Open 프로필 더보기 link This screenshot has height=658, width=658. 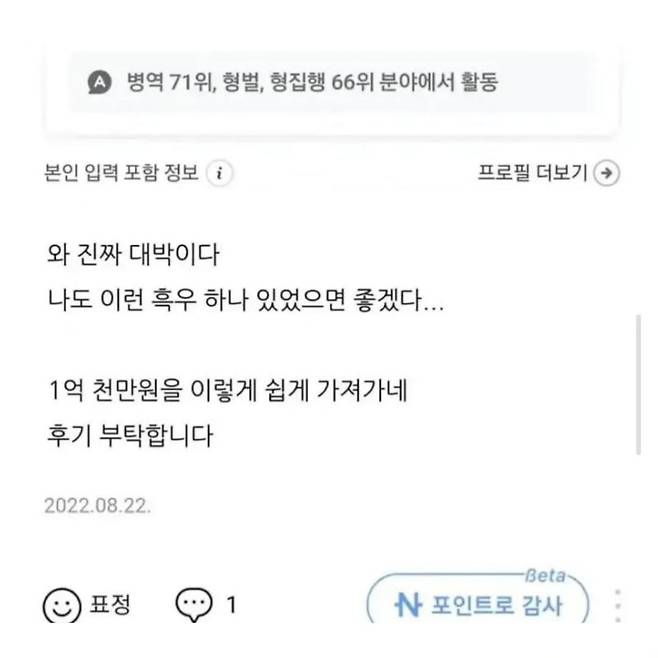pos(548,173)
